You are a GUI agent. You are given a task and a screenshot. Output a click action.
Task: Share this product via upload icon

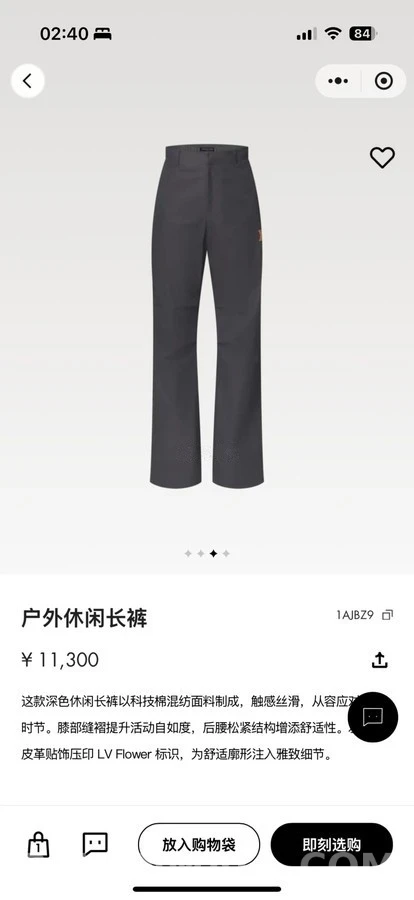379,660
